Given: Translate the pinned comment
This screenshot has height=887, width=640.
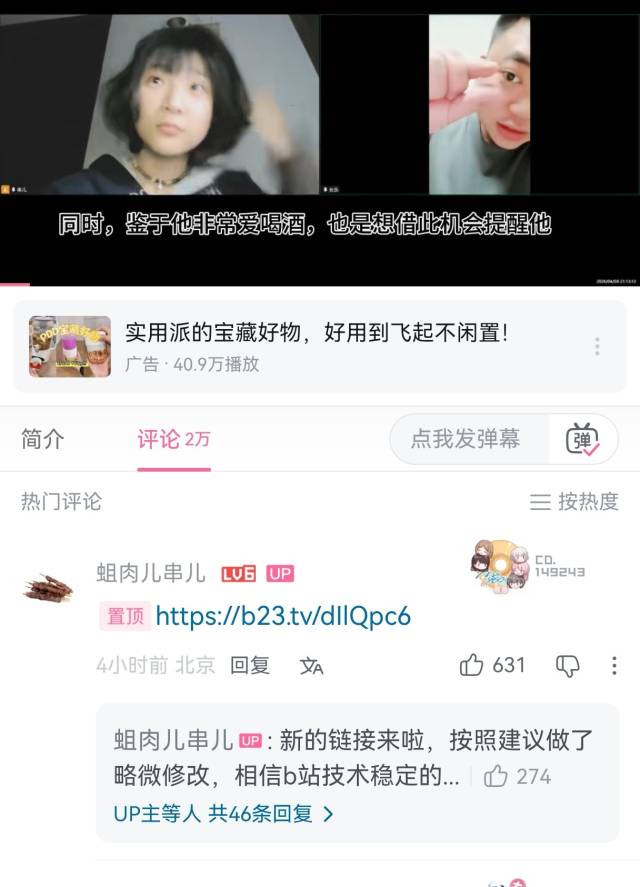Looking at the screenshot, I should 311,666.
